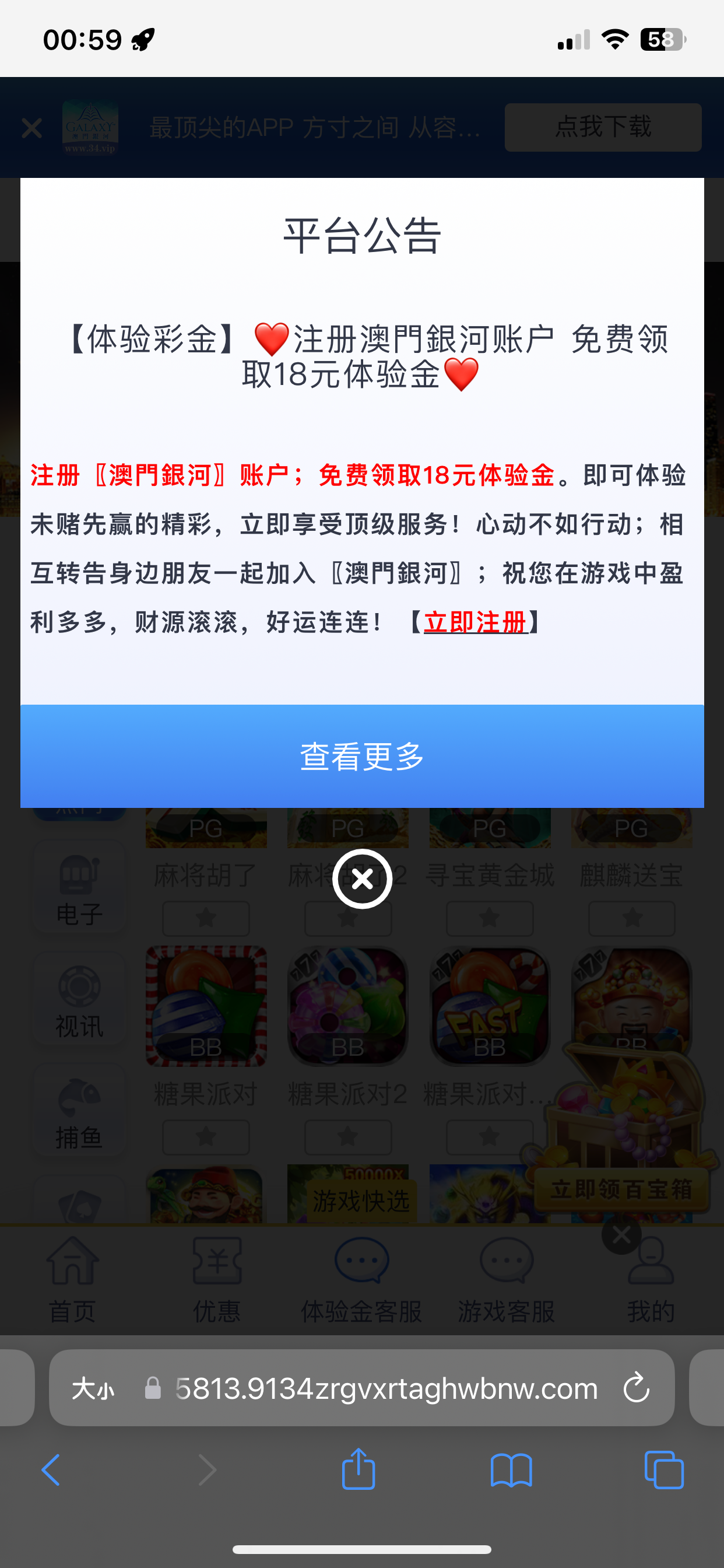Tap the URL address bar
The image size is (724, 1568).
pyautogui.click(x=386, y=1388)
